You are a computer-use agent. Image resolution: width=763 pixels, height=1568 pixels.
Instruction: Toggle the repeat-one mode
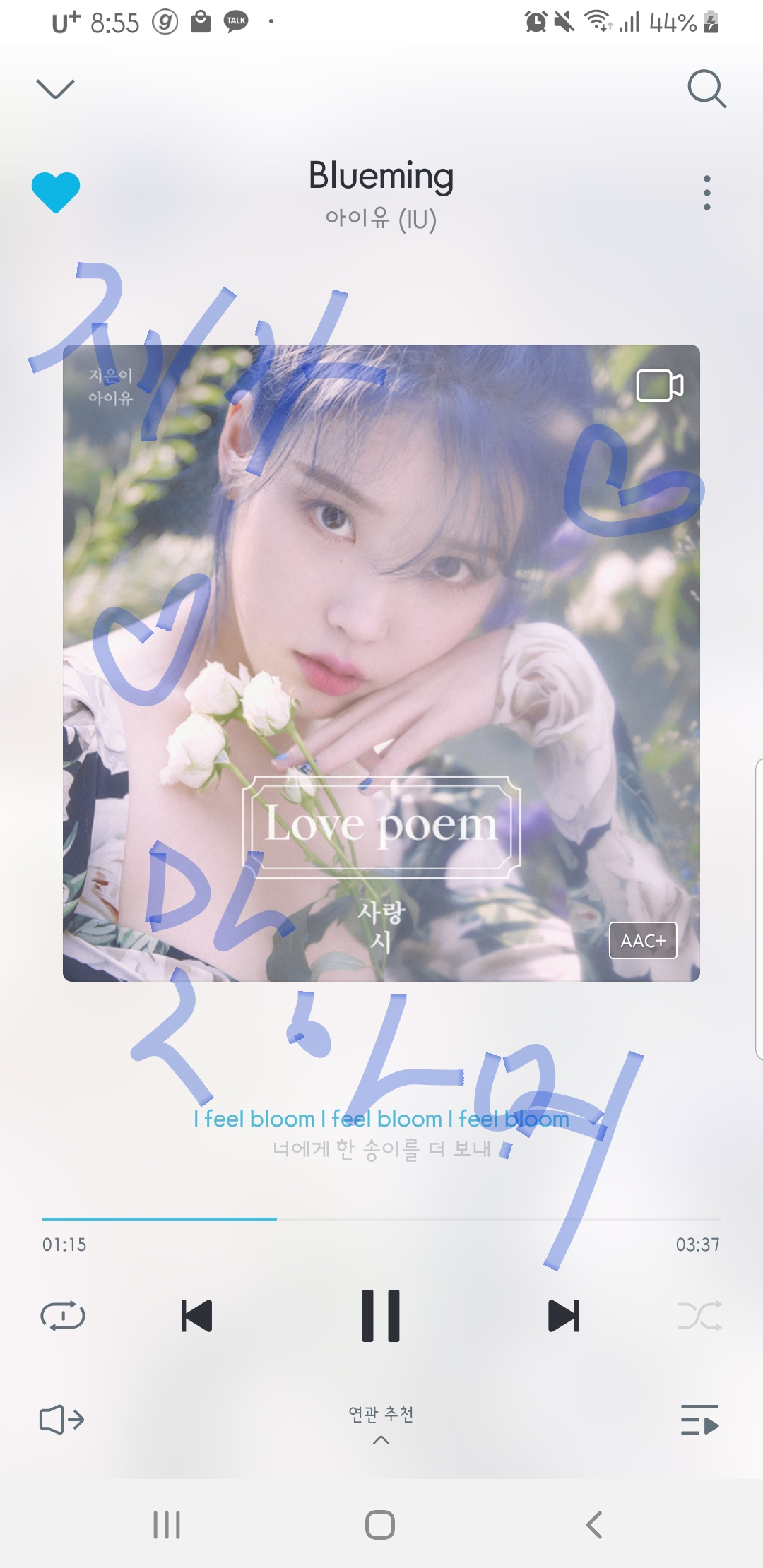pos(63,1316)
